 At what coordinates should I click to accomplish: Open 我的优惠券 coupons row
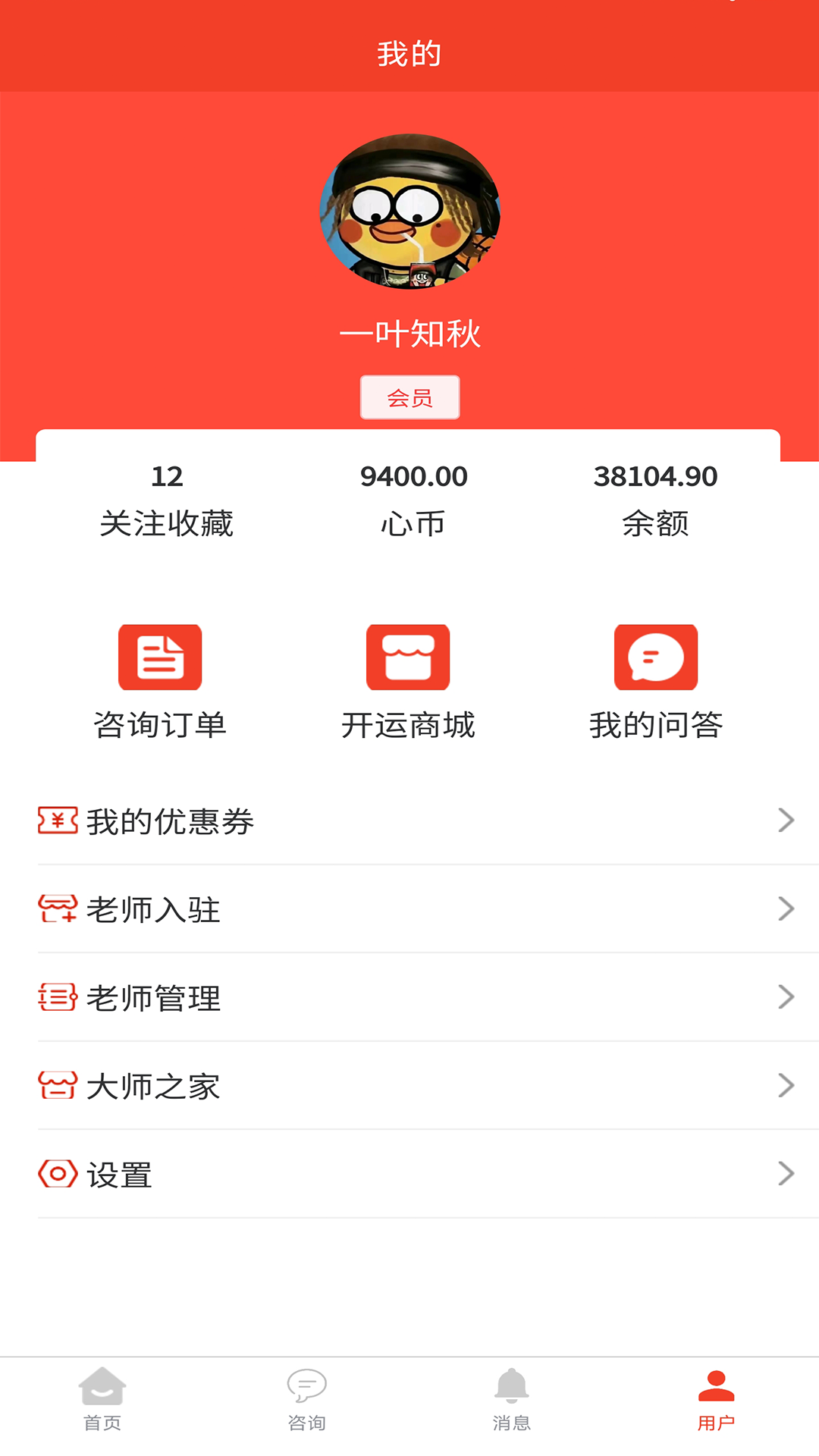409,821
